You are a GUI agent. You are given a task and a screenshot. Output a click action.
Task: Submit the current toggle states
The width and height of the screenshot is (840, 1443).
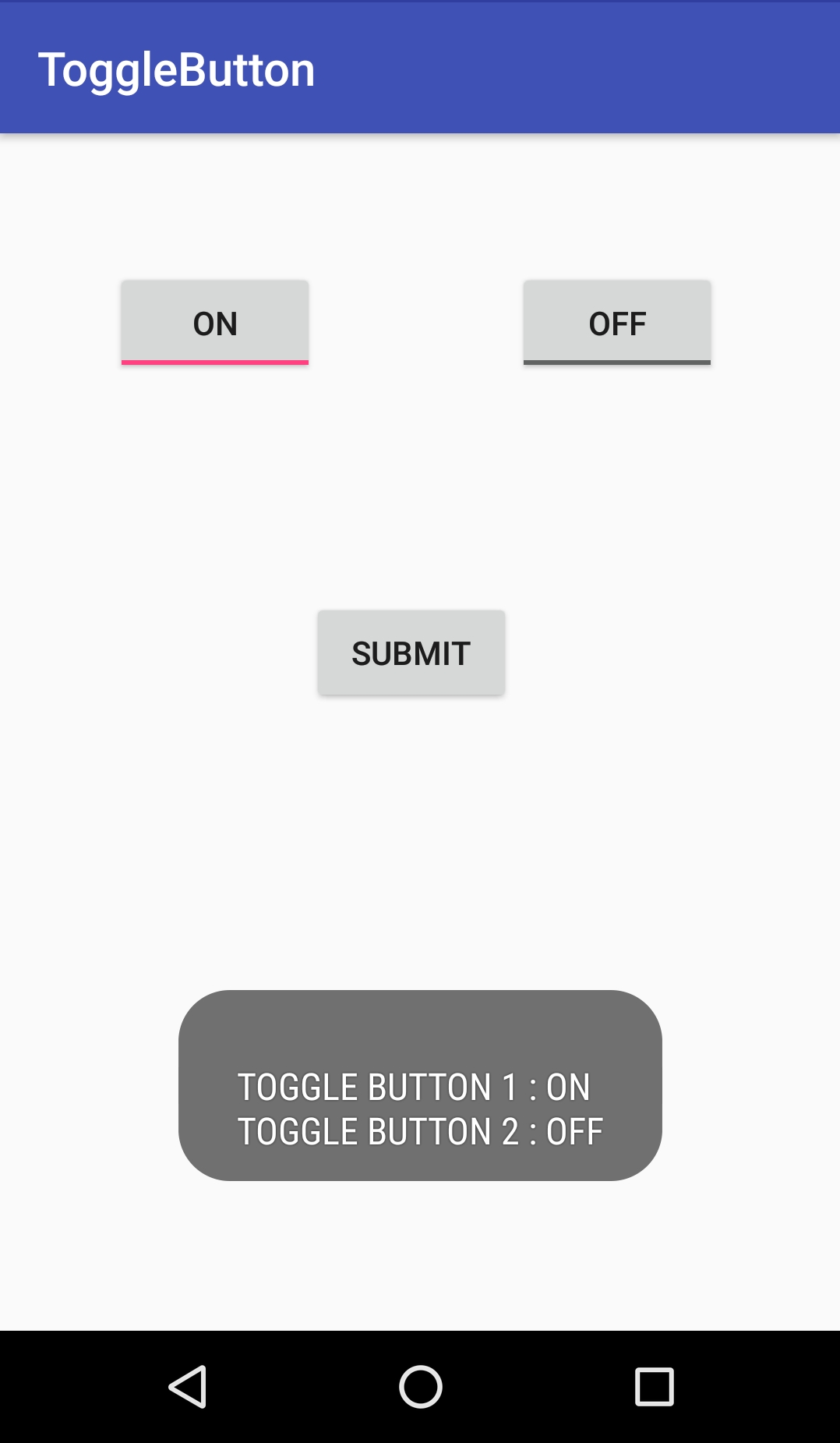tap(411, 653)
